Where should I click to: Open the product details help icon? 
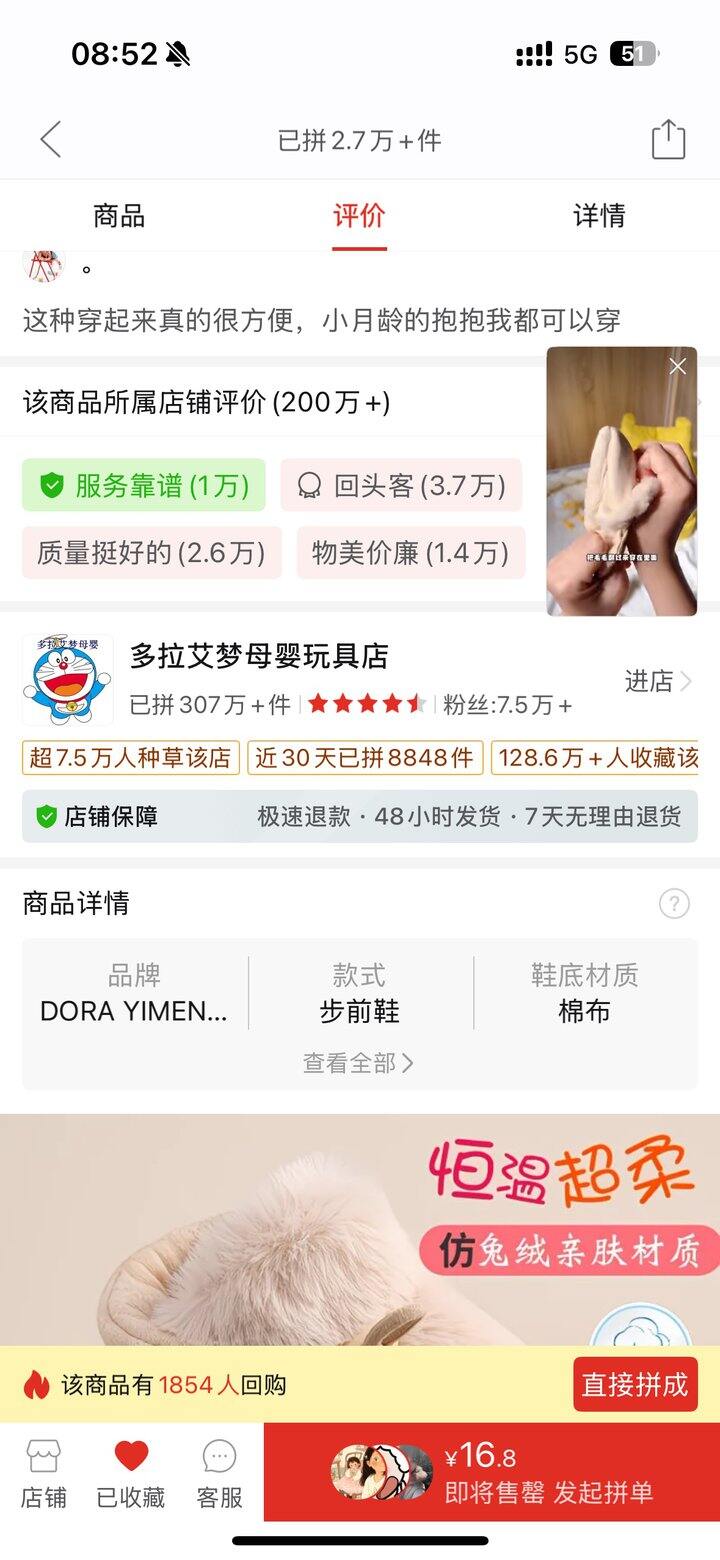674,904
